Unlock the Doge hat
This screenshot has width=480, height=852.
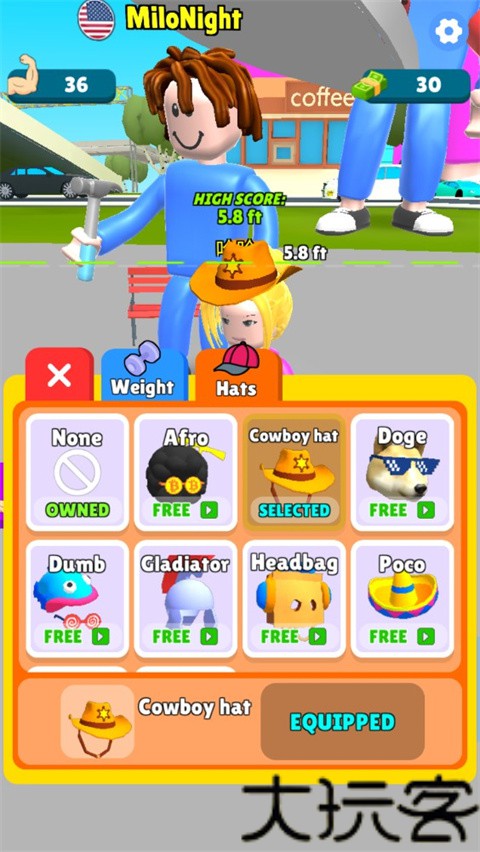402,472
